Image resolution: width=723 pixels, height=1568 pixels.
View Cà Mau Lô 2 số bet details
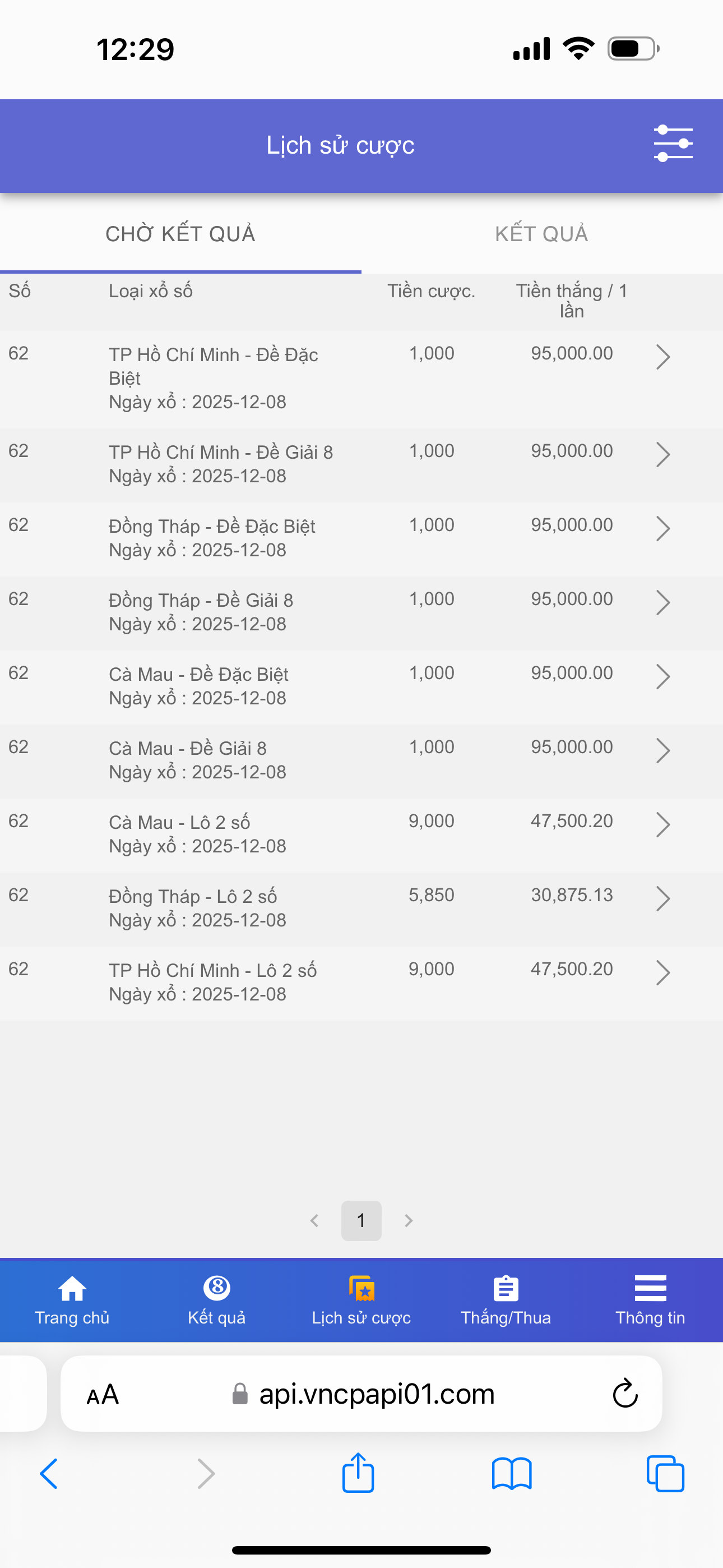coord(361,835)
